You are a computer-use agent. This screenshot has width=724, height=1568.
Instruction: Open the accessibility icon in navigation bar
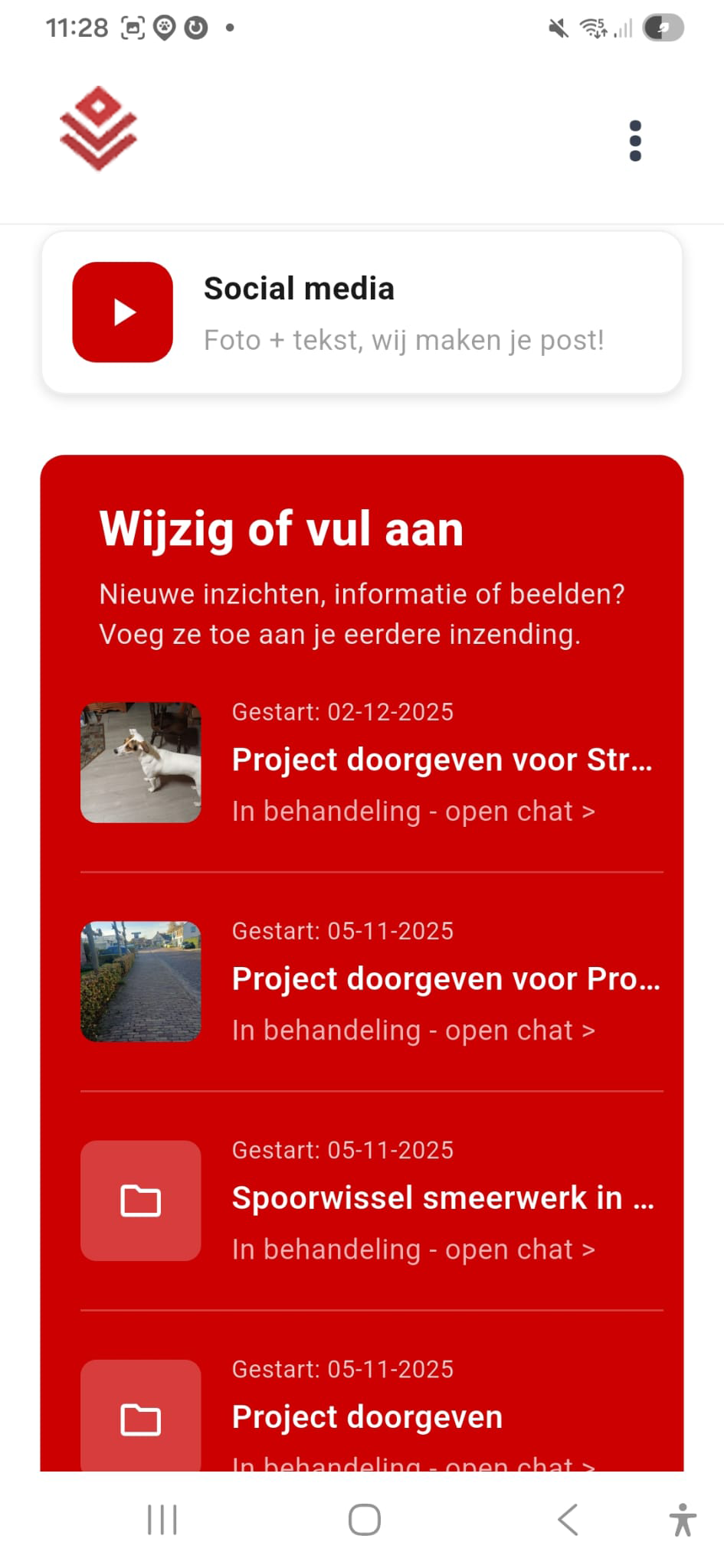[683, 1520]
